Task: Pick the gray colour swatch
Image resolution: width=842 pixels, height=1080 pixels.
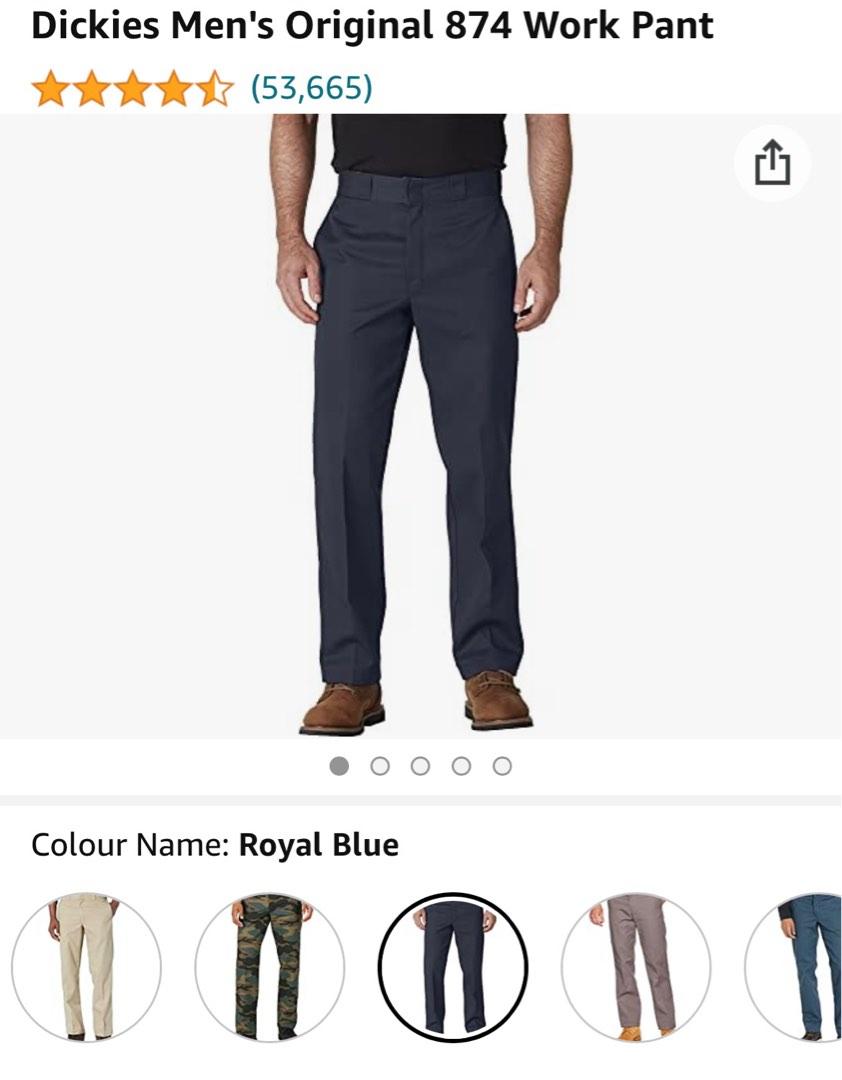Action: point(636,967)
